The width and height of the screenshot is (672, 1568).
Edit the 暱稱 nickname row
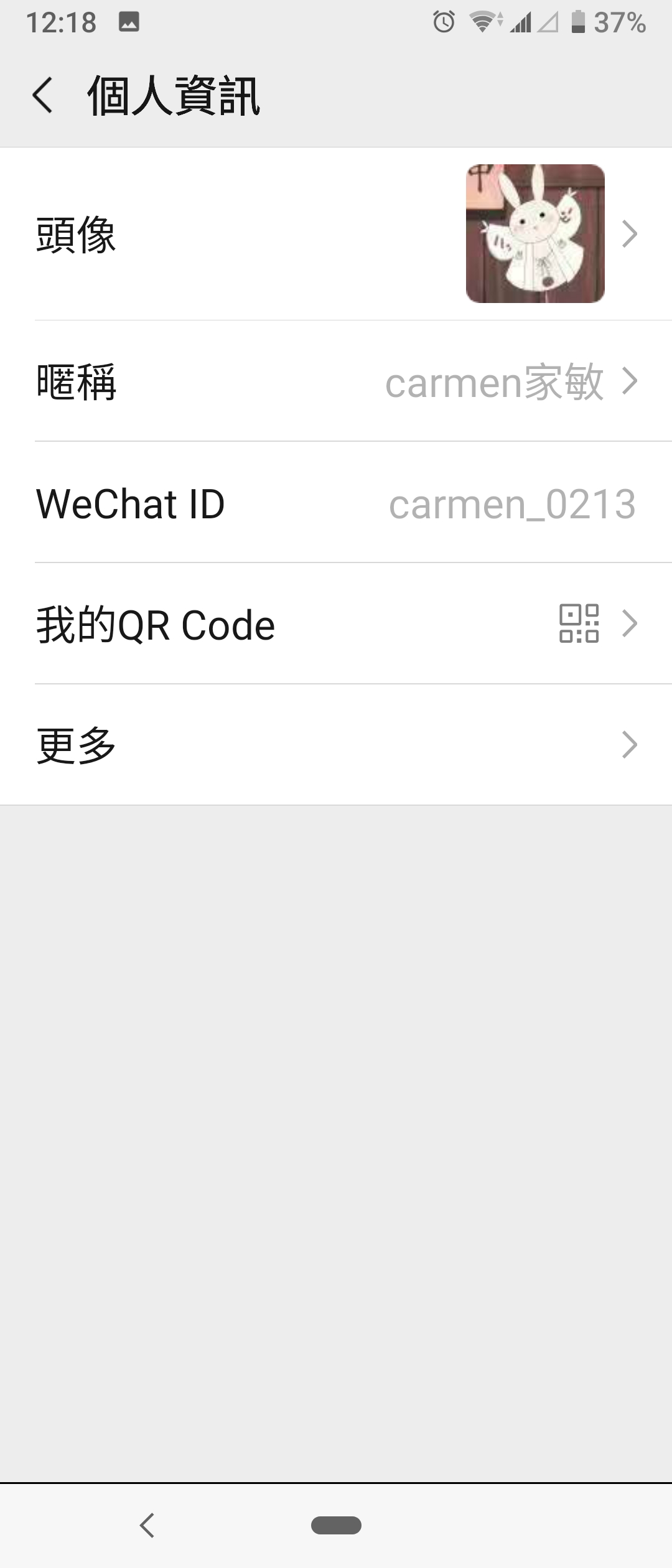pos(336,381)
